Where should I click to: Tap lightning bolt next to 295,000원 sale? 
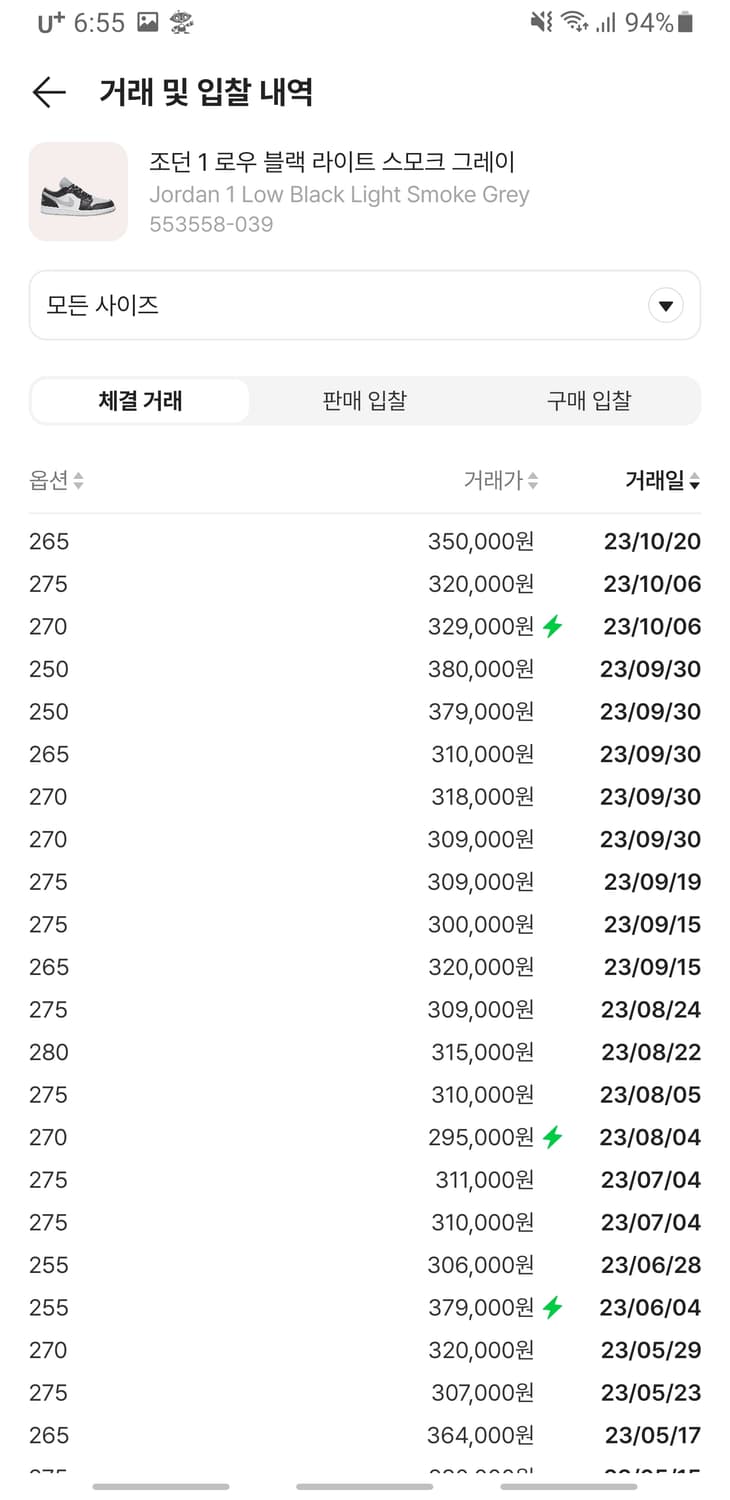click(553, 1137)
